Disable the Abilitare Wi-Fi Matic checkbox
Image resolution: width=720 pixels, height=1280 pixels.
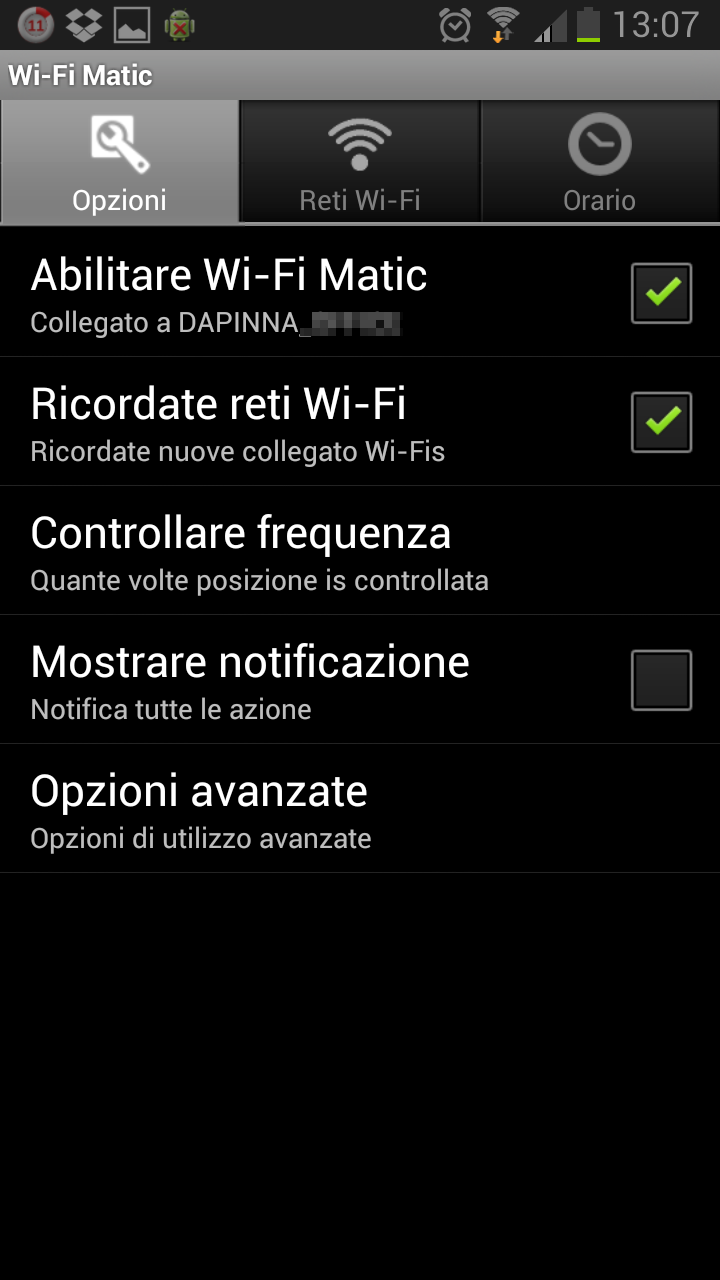click(x=661, y=292)
